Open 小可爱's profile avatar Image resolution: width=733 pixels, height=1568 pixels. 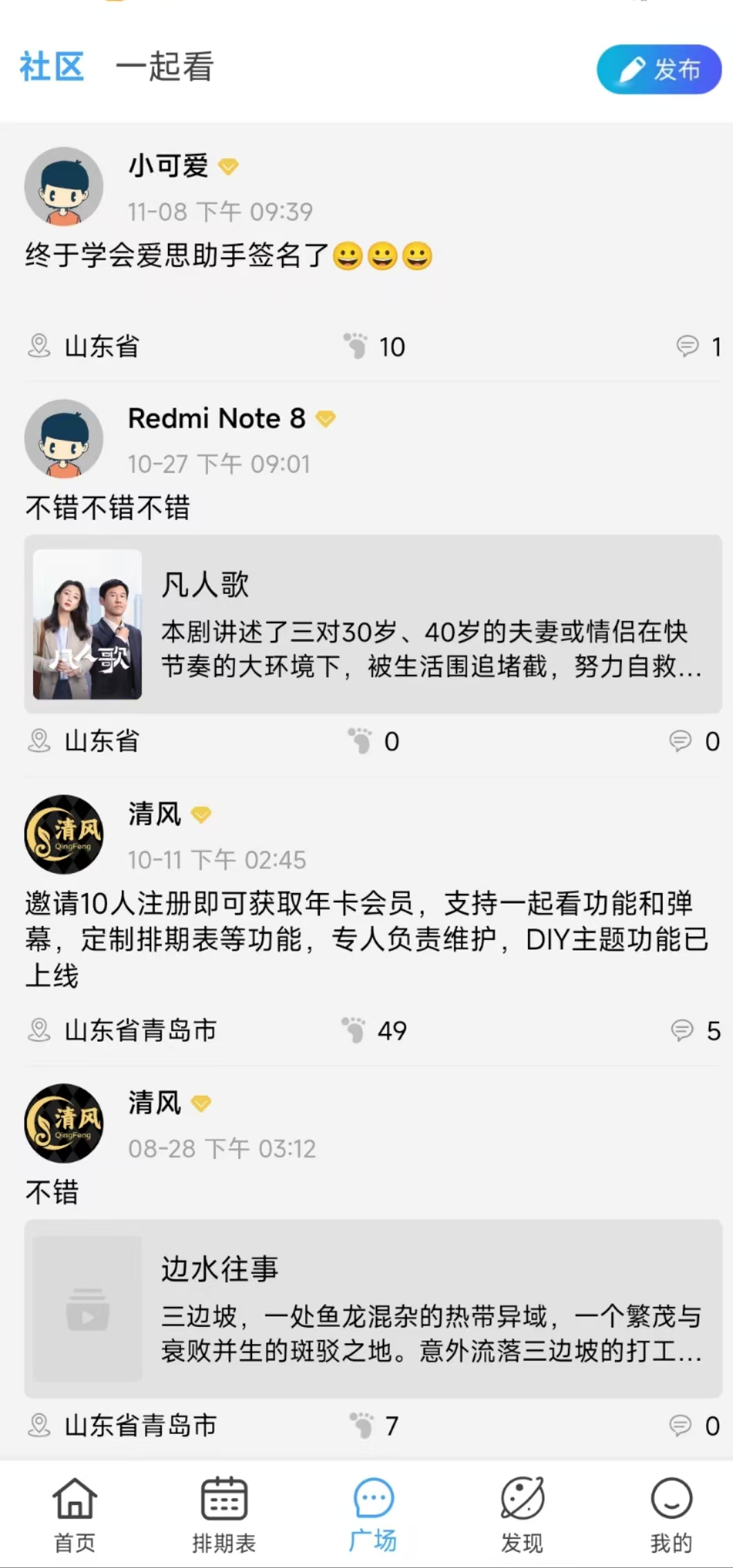[64, 187]
